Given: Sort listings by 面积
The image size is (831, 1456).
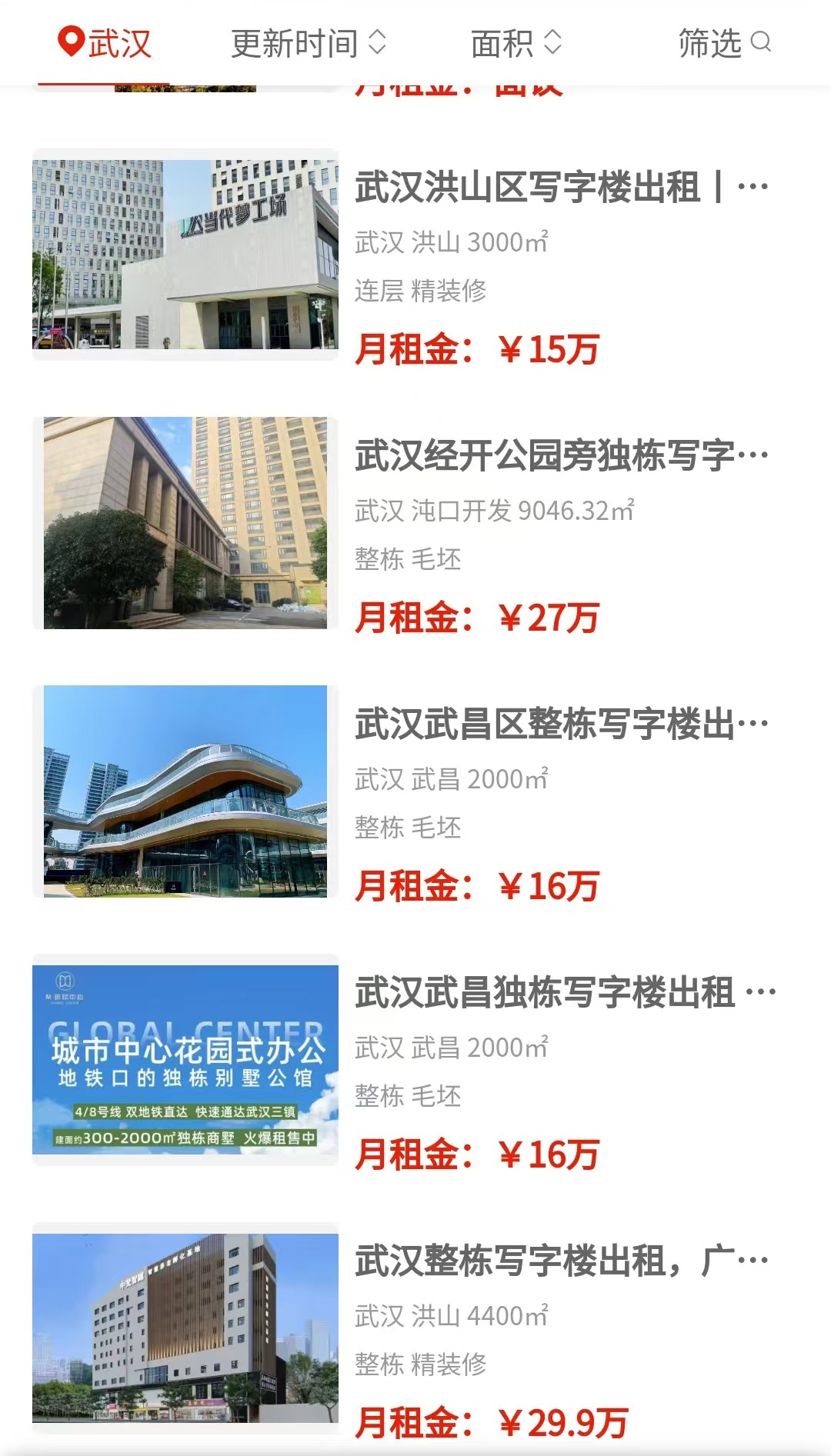Looking at the screenshot, I should [516, 43].
